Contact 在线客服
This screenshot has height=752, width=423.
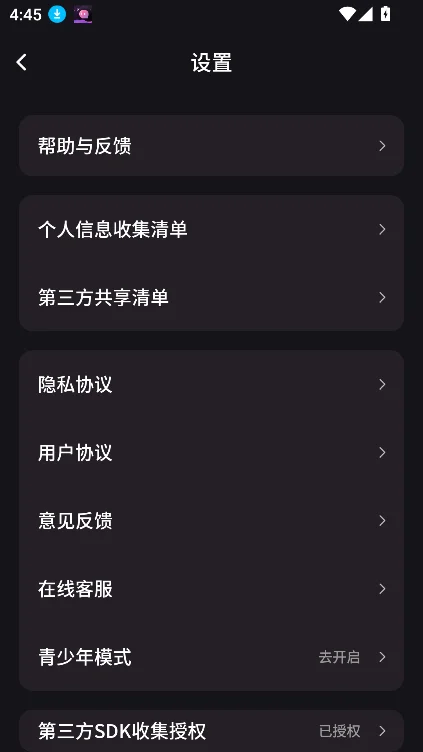tap(212, 589)
